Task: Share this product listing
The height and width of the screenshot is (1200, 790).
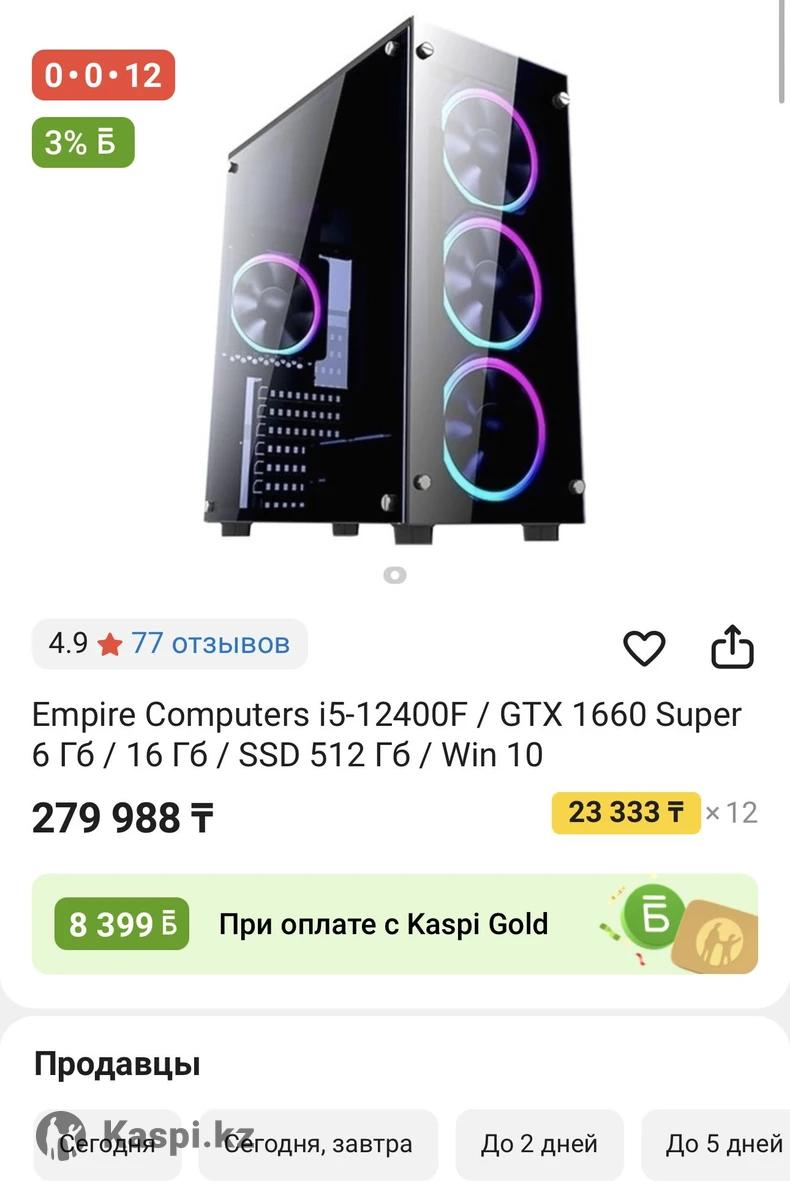Action: tap(731, 647)
